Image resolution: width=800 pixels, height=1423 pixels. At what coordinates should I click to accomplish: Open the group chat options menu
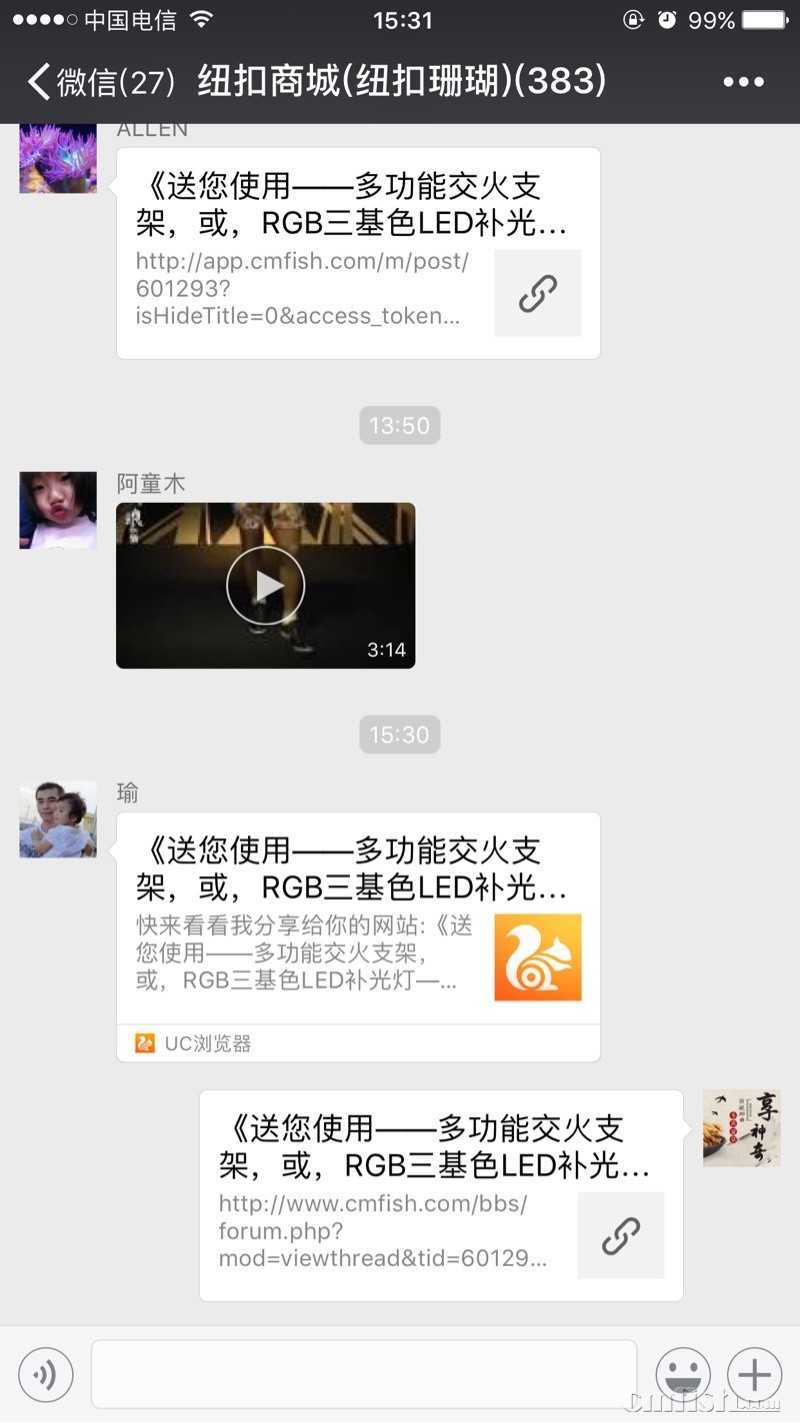743,82
